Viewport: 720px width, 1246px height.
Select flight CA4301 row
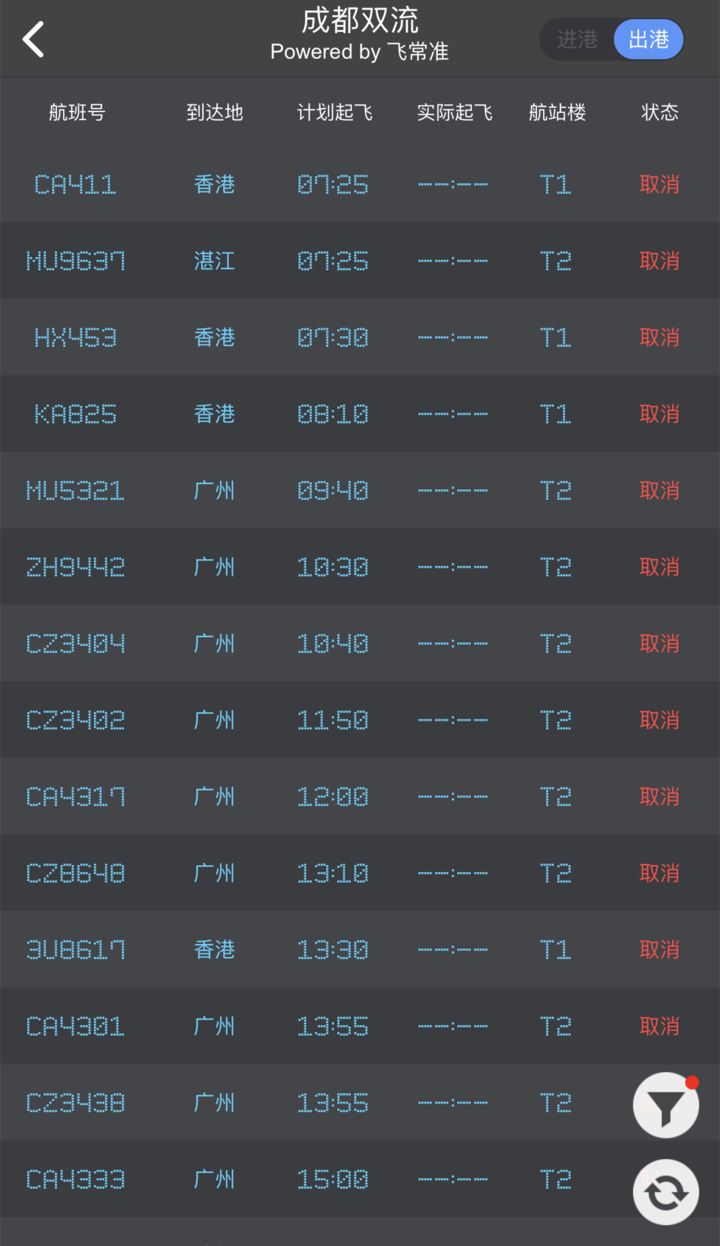click(360, 1026)
